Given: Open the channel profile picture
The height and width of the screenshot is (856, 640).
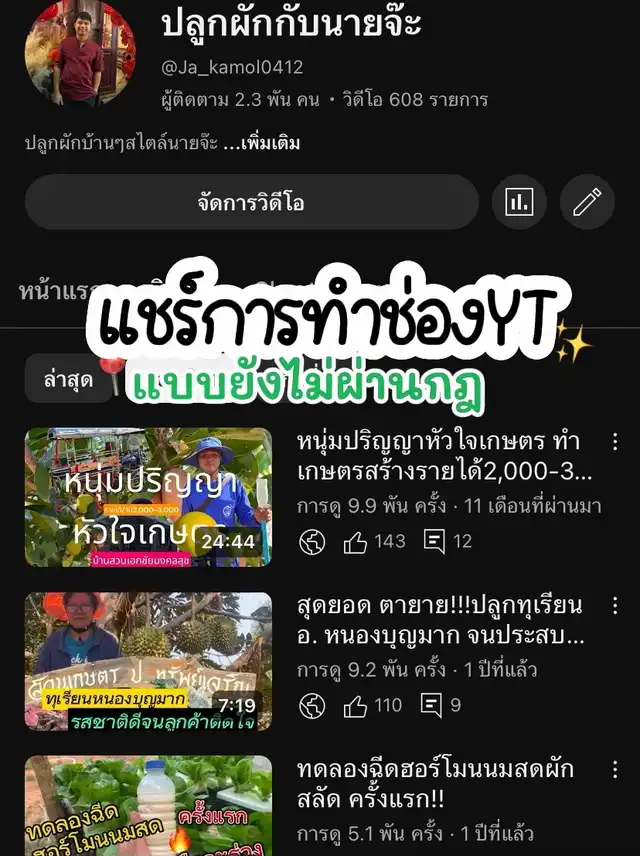Looking at the screenshot, I should point(80,52).
